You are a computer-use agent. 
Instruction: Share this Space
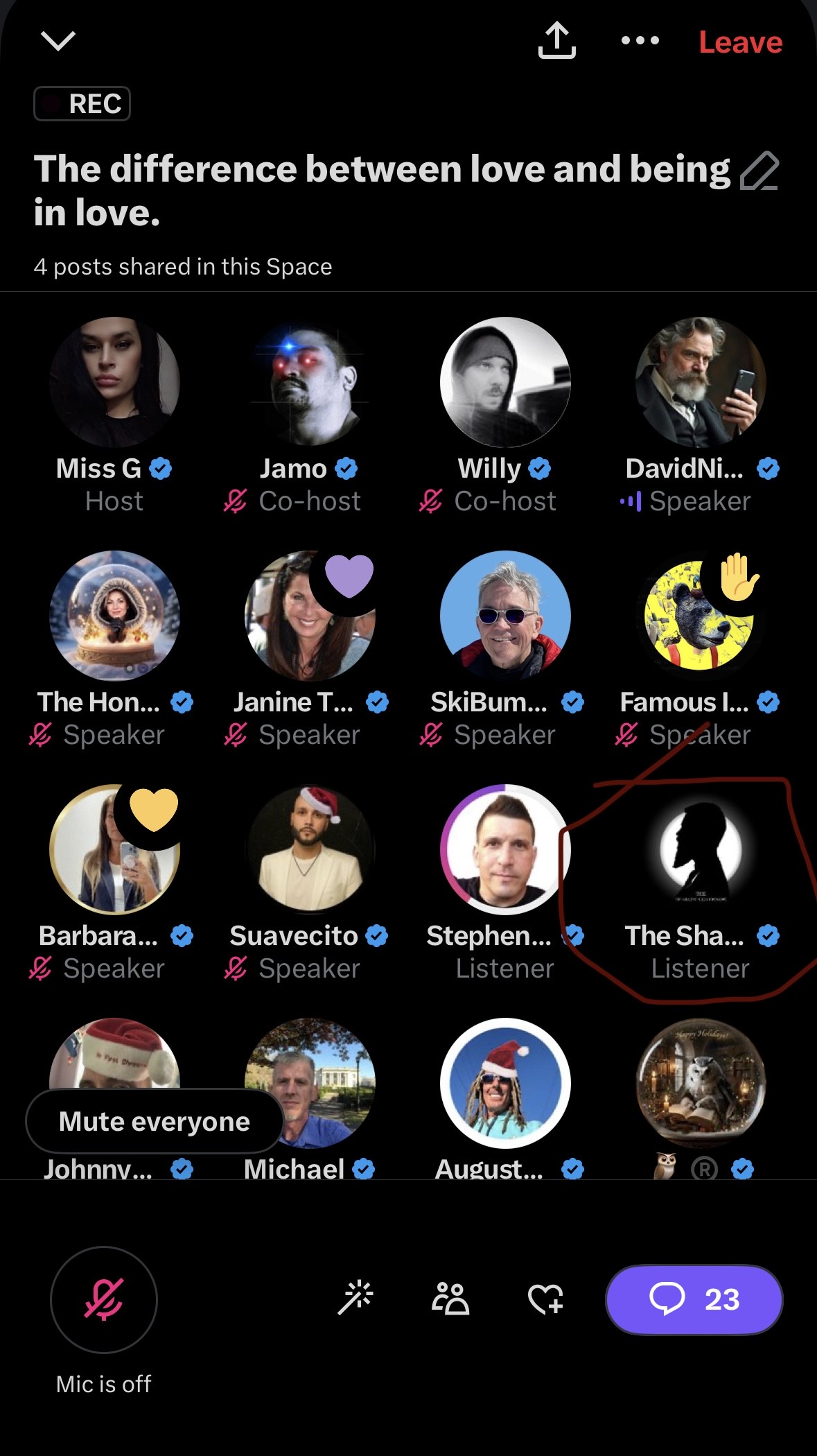coord(556,41)
